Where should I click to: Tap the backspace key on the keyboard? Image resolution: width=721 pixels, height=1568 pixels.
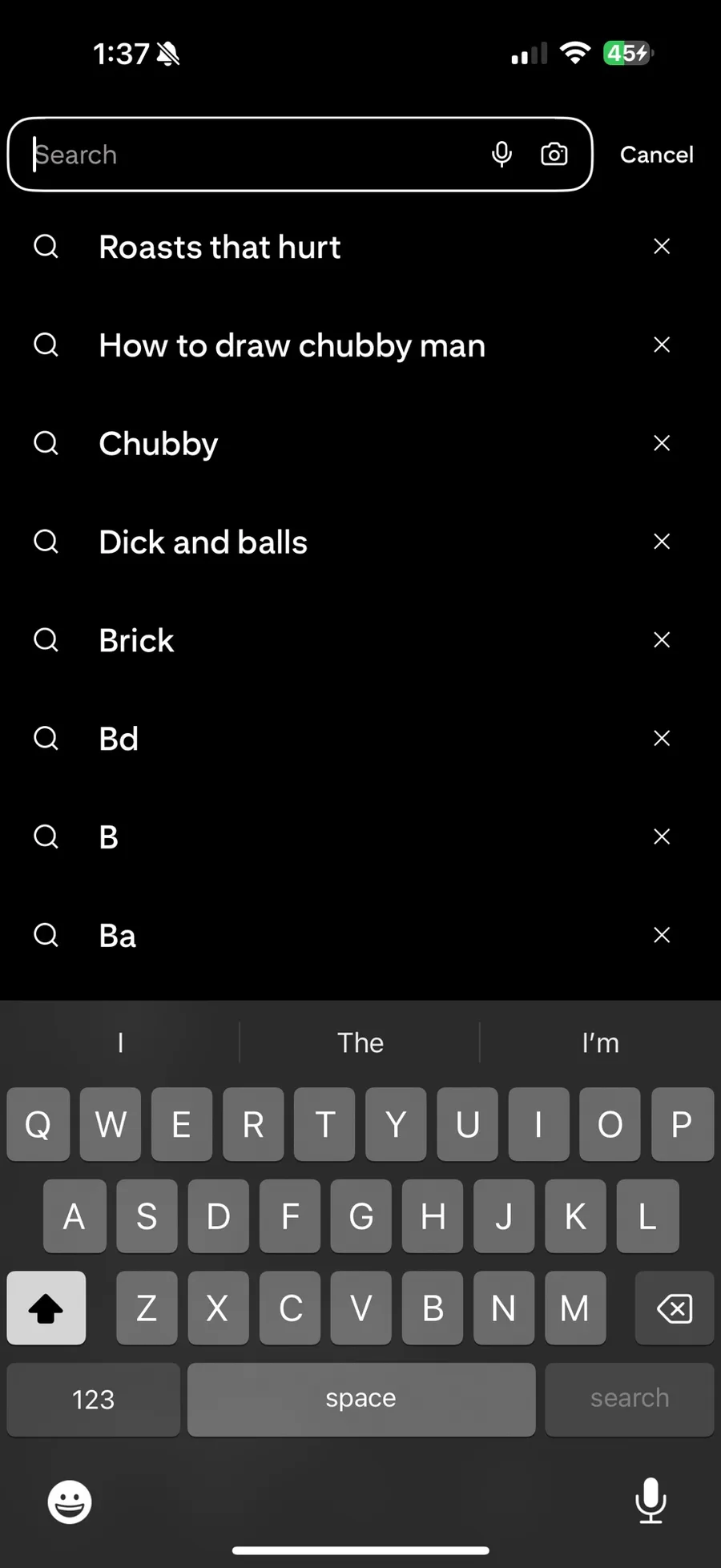click(675, 1308)
